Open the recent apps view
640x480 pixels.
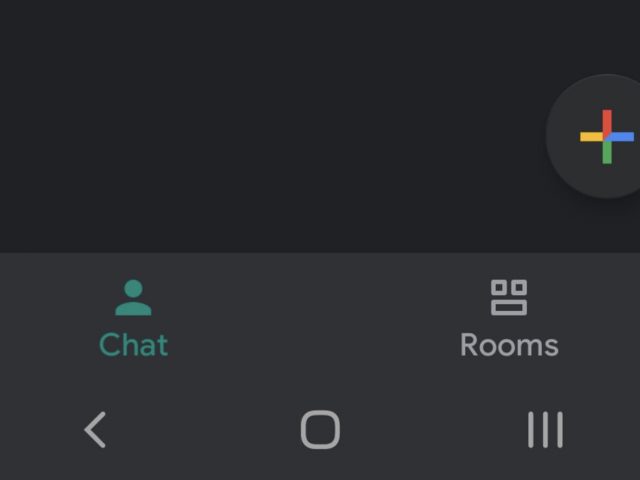click(x=545, y=430)
